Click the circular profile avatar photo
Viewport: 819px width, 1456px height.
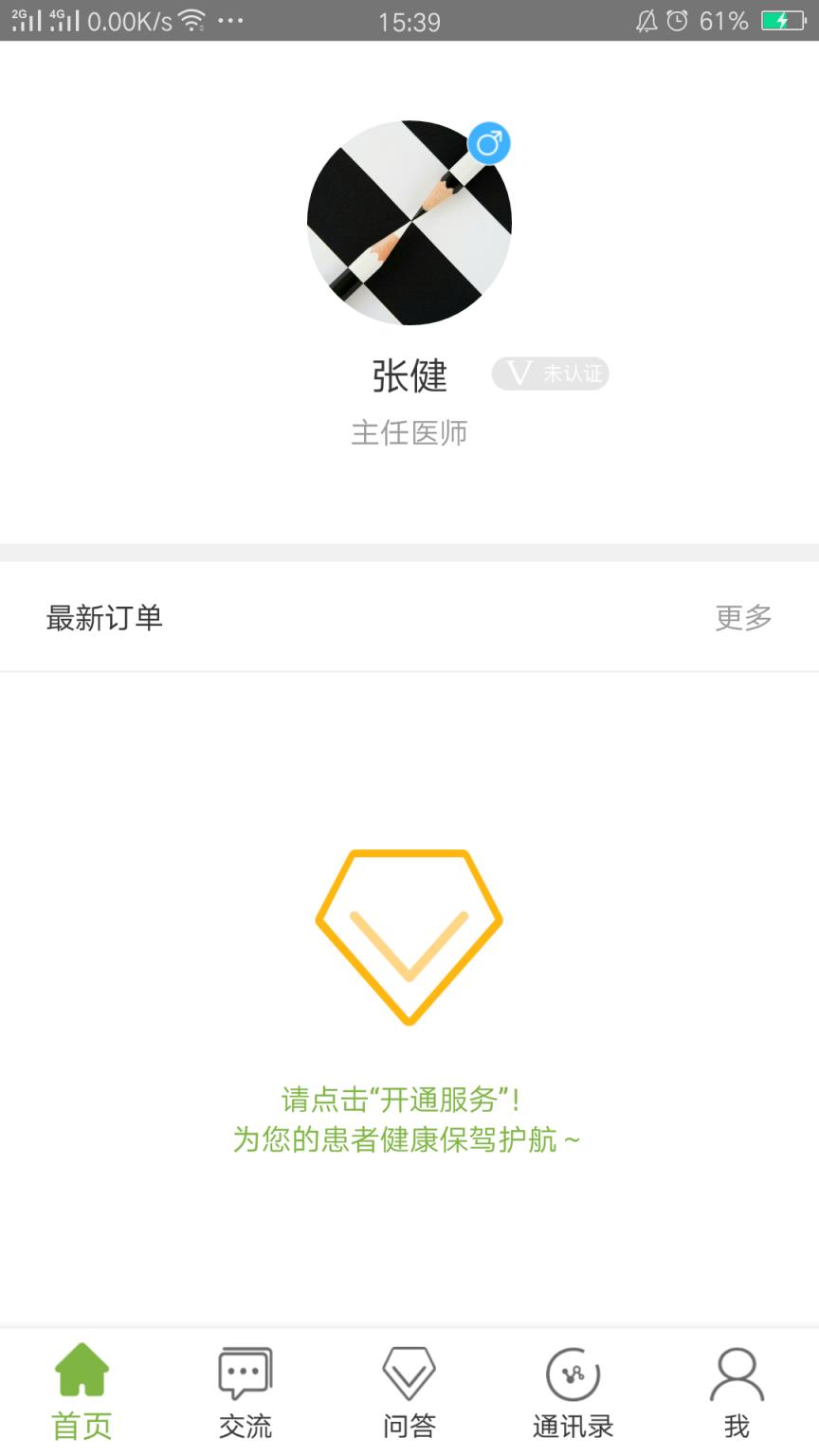click(x=409, y=220)
